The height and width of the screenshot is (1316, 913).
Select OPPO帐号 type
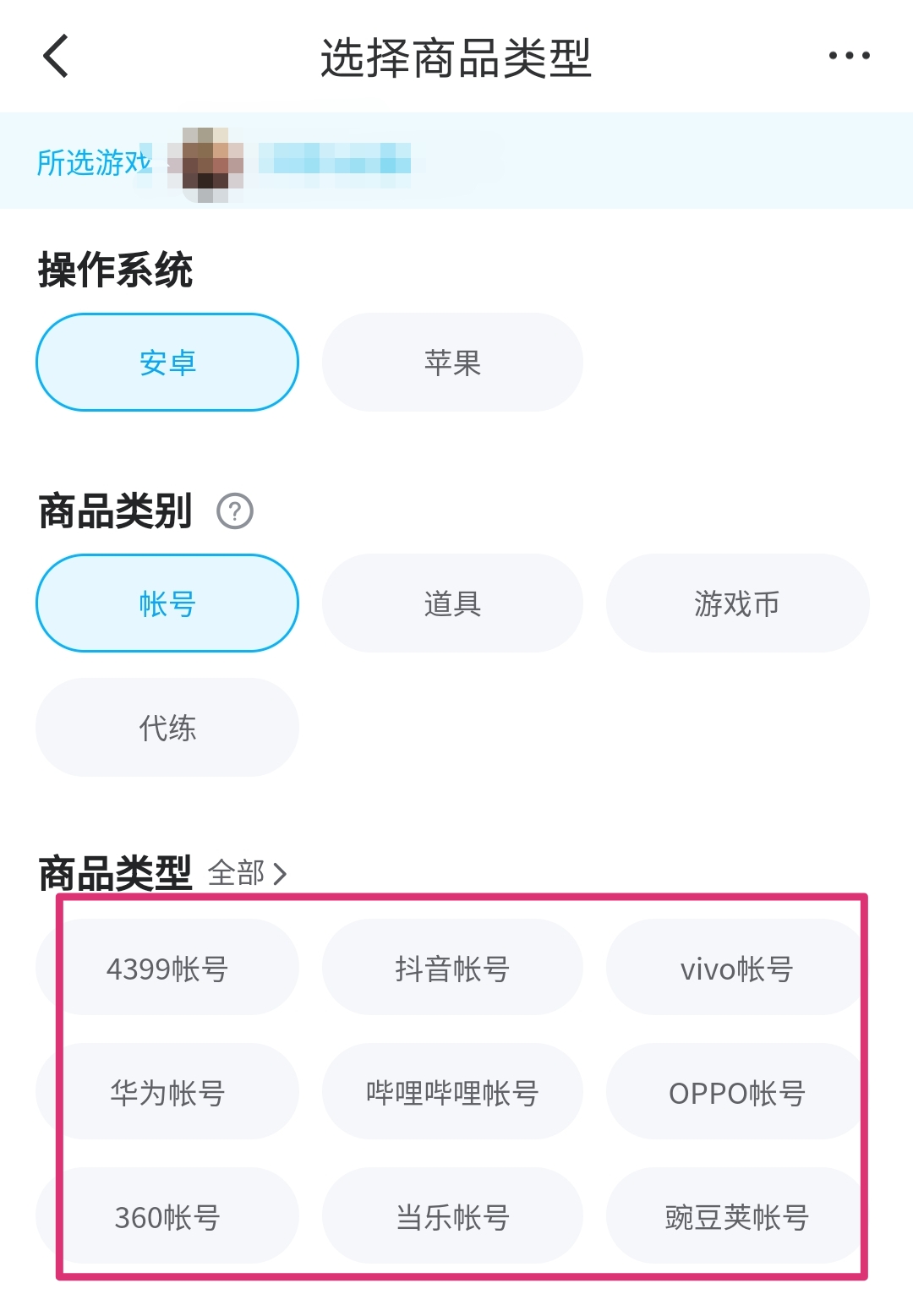point(736,1093)
